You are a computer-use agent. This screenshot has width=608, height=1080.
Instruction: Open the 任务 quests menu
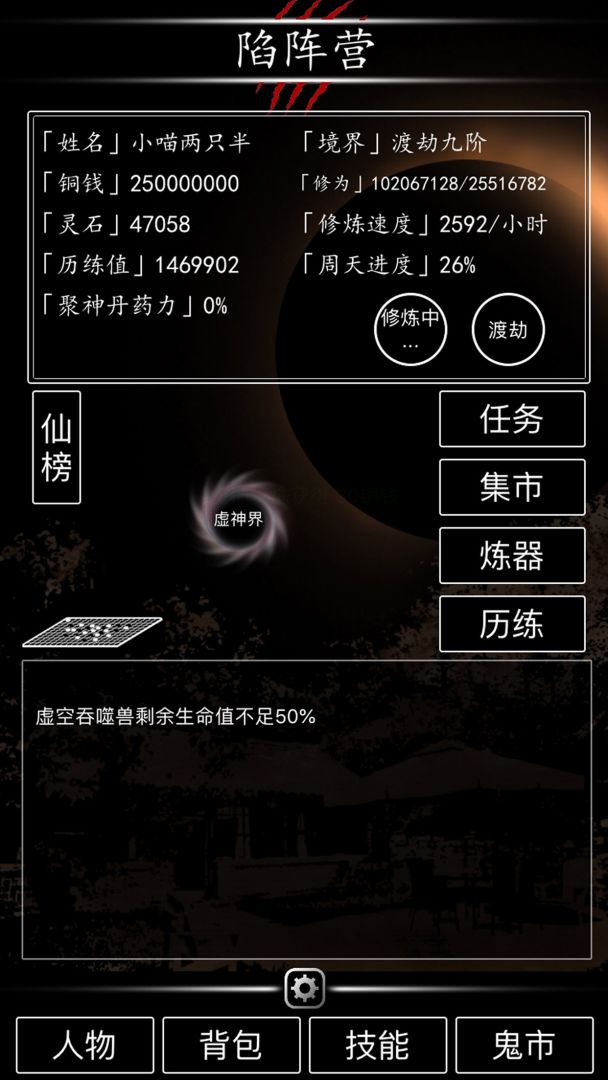(x=512, y=419)
